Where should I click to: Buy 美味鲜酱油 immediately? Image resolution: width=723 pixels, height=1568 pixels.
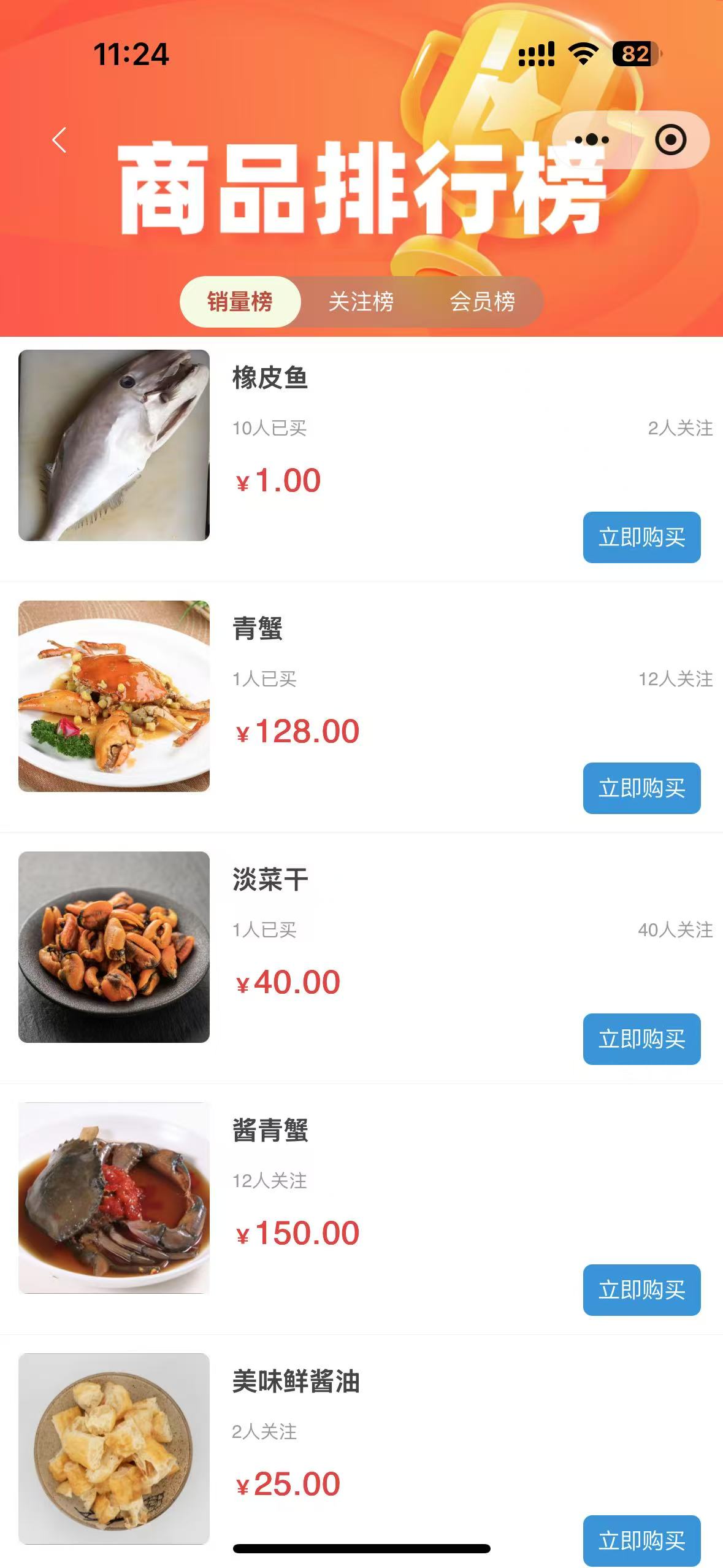pyautogui.click(x=641, y=1540)
